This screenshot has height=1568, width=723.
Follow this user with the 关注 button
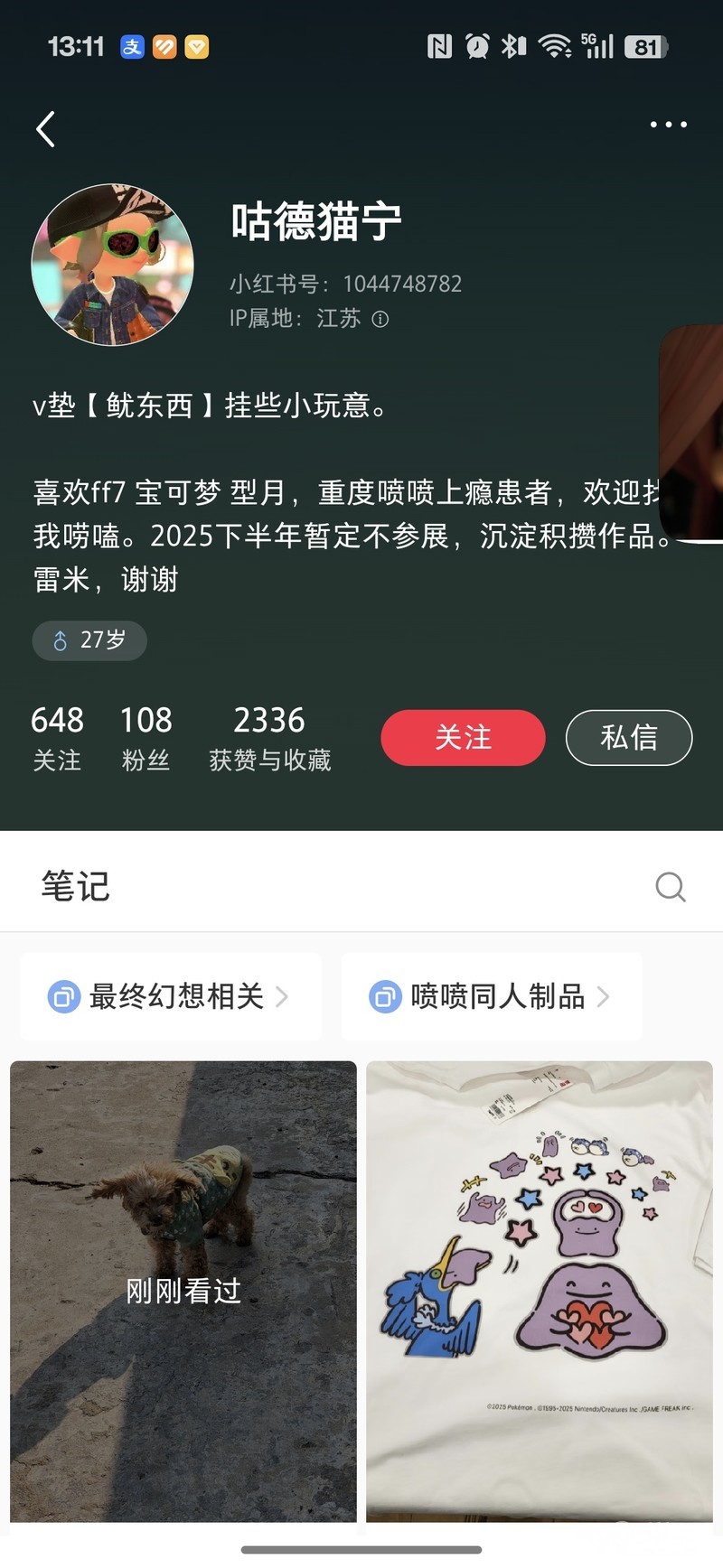click(x=463, y=737)
